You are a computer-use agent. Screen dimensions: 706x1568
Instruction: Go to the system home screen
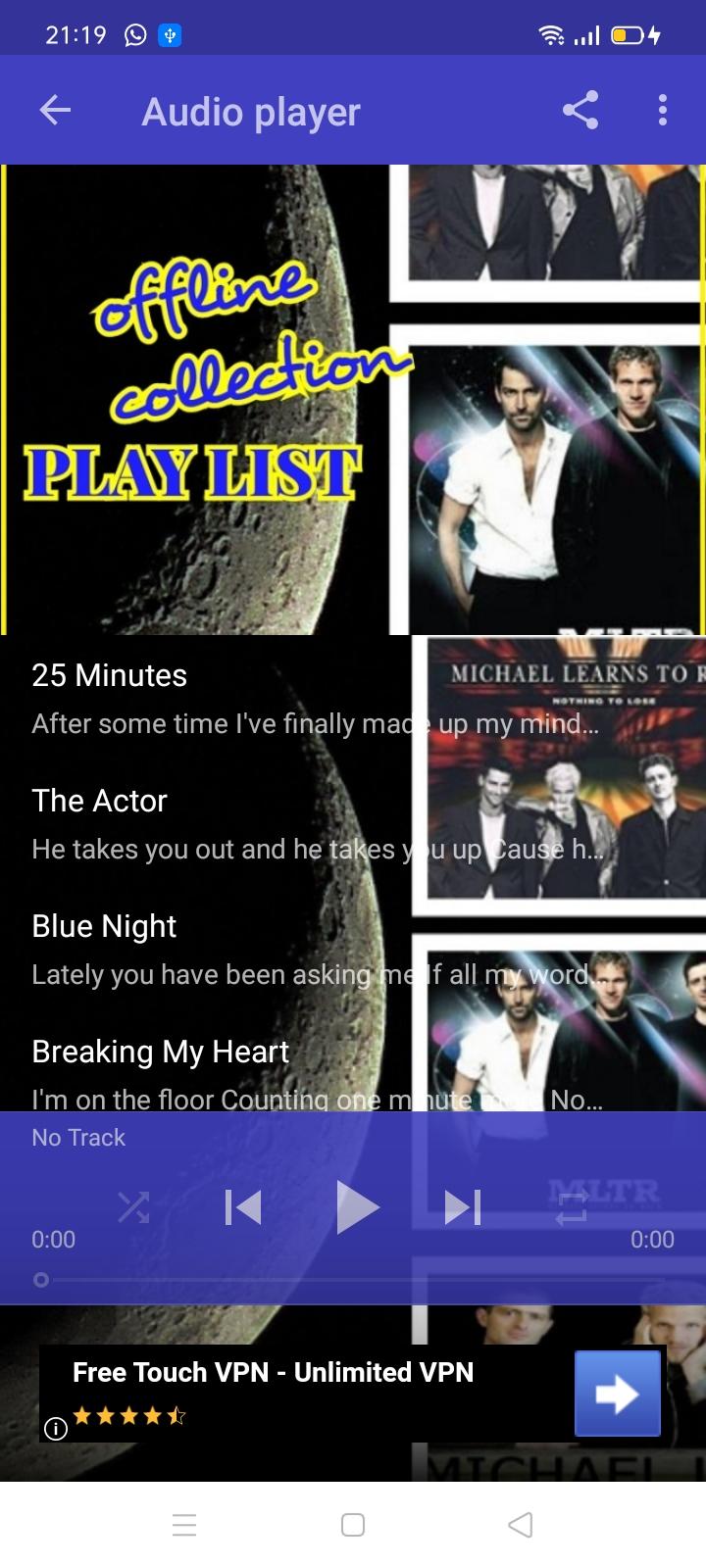[x=353, y=1525]
